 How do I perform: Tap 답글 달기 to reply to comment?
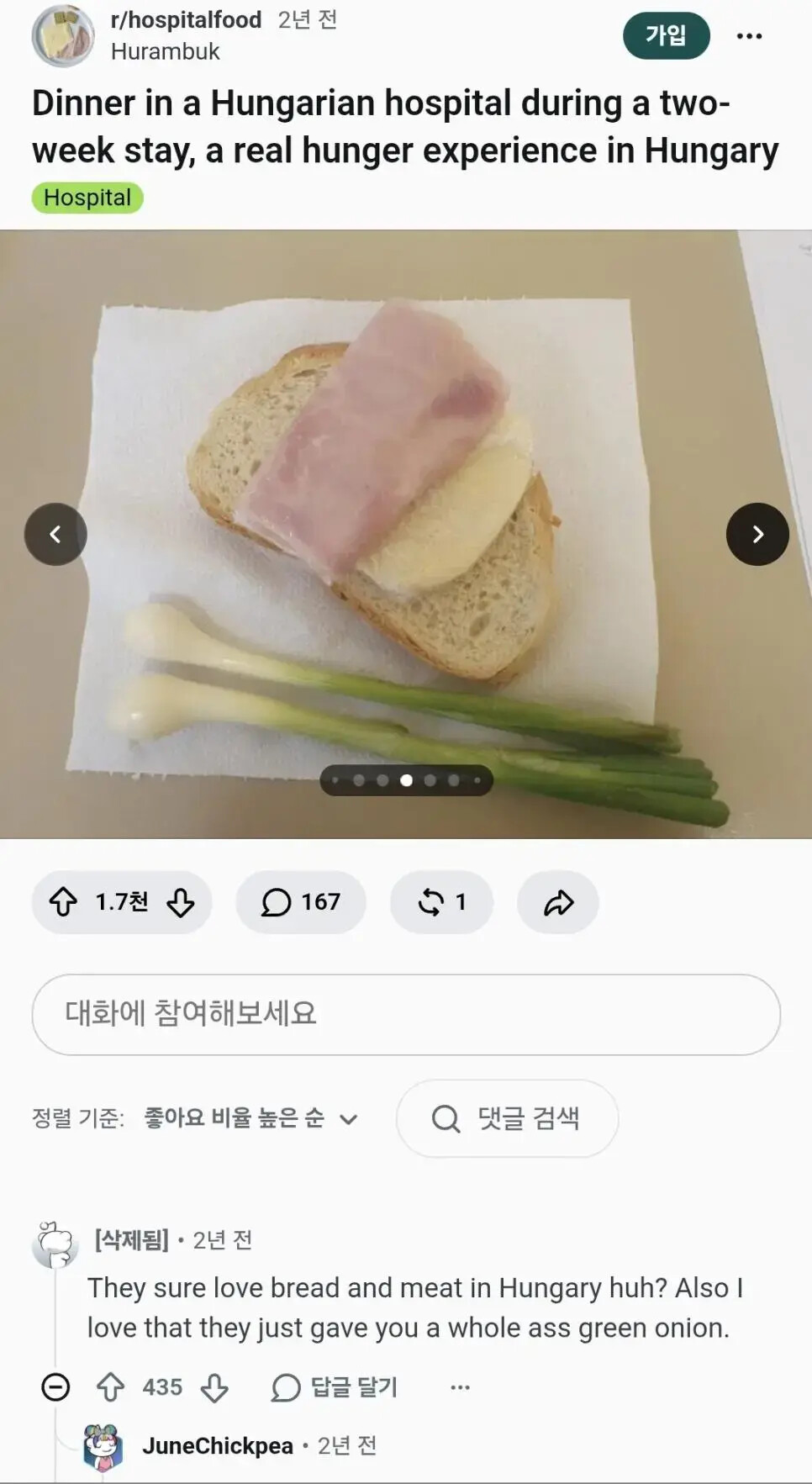(334, 1386)
